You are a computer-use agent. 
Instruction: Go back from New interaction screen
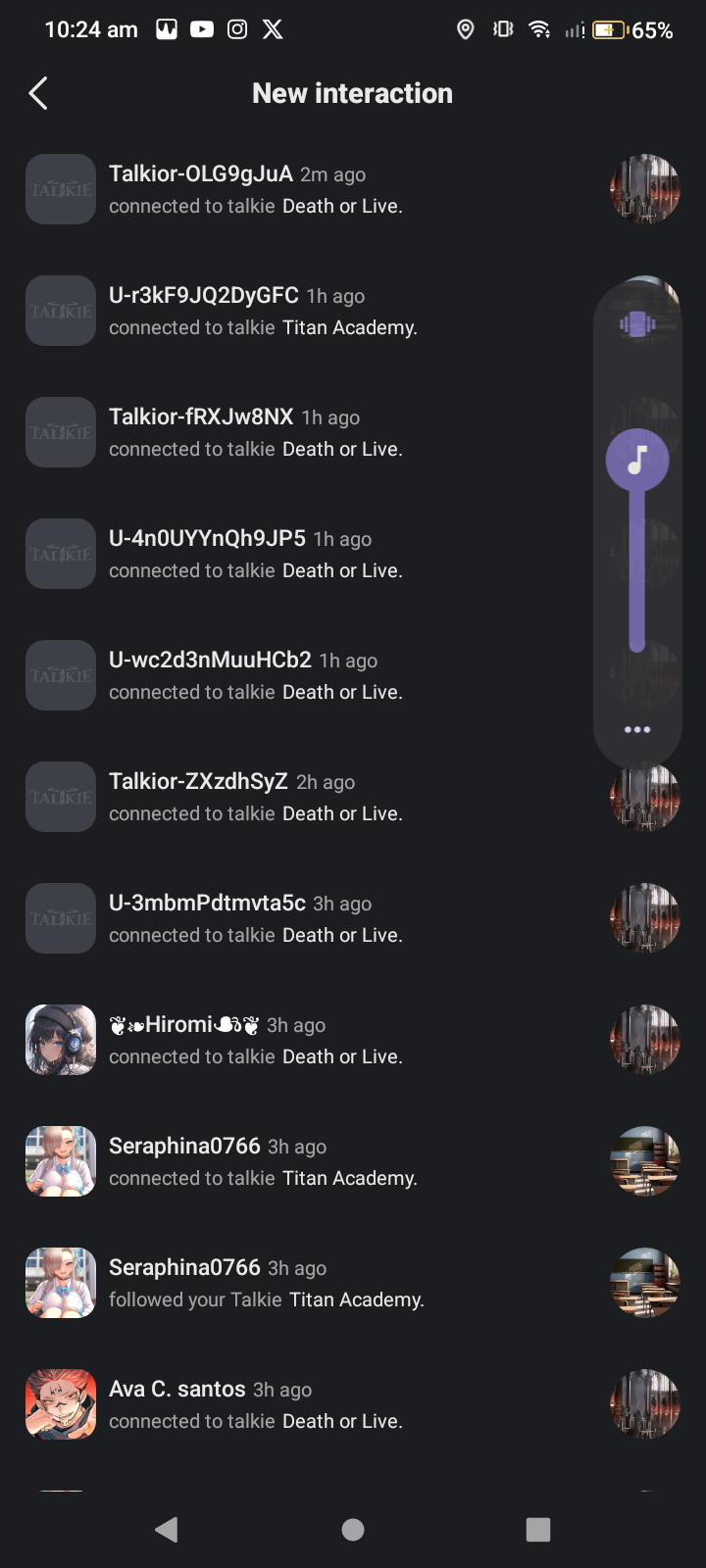[38, 94]
